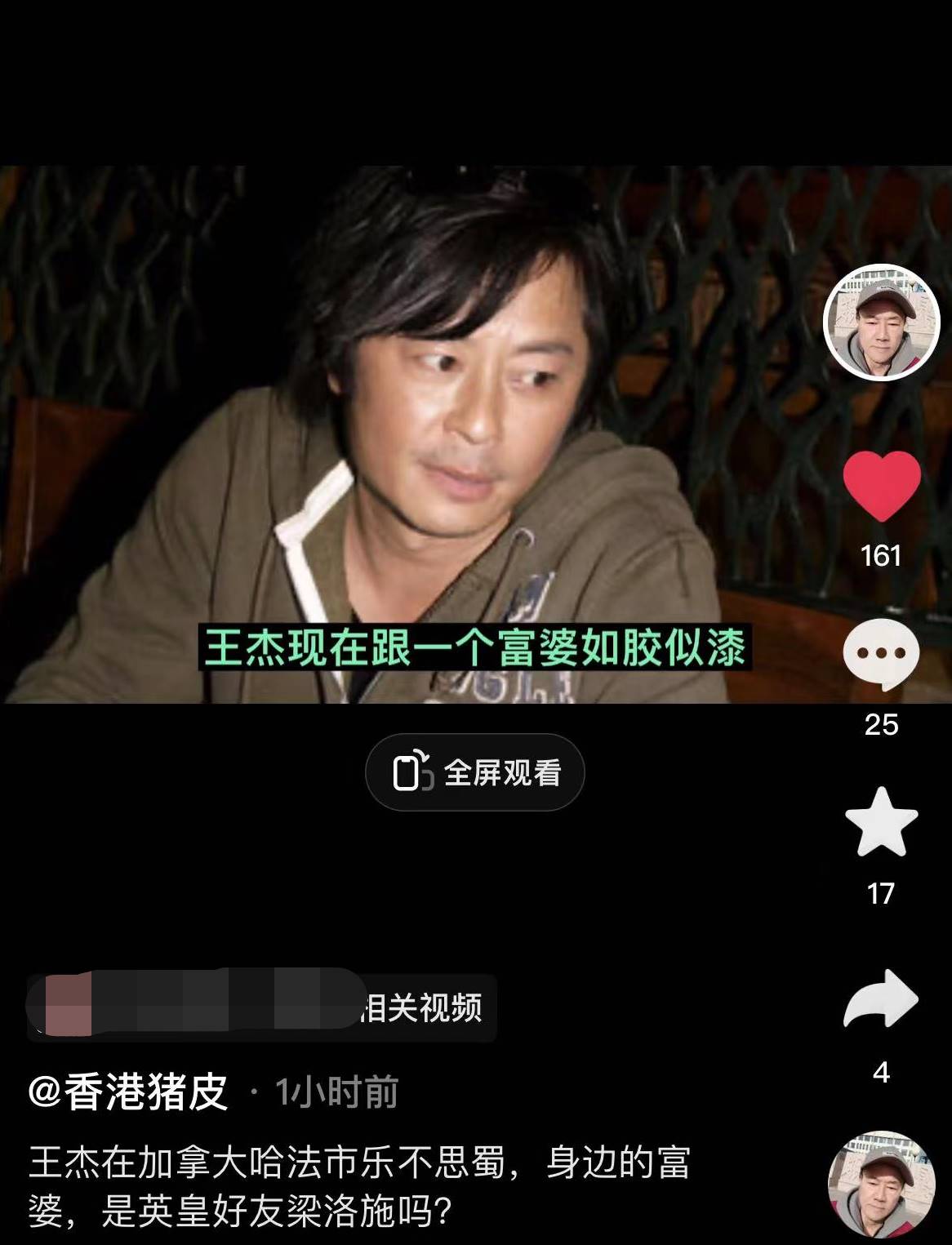This screenshot has width=952, height=1245.
Task: Open the @香港猪皮 username link
Action: click(128, 1092)
